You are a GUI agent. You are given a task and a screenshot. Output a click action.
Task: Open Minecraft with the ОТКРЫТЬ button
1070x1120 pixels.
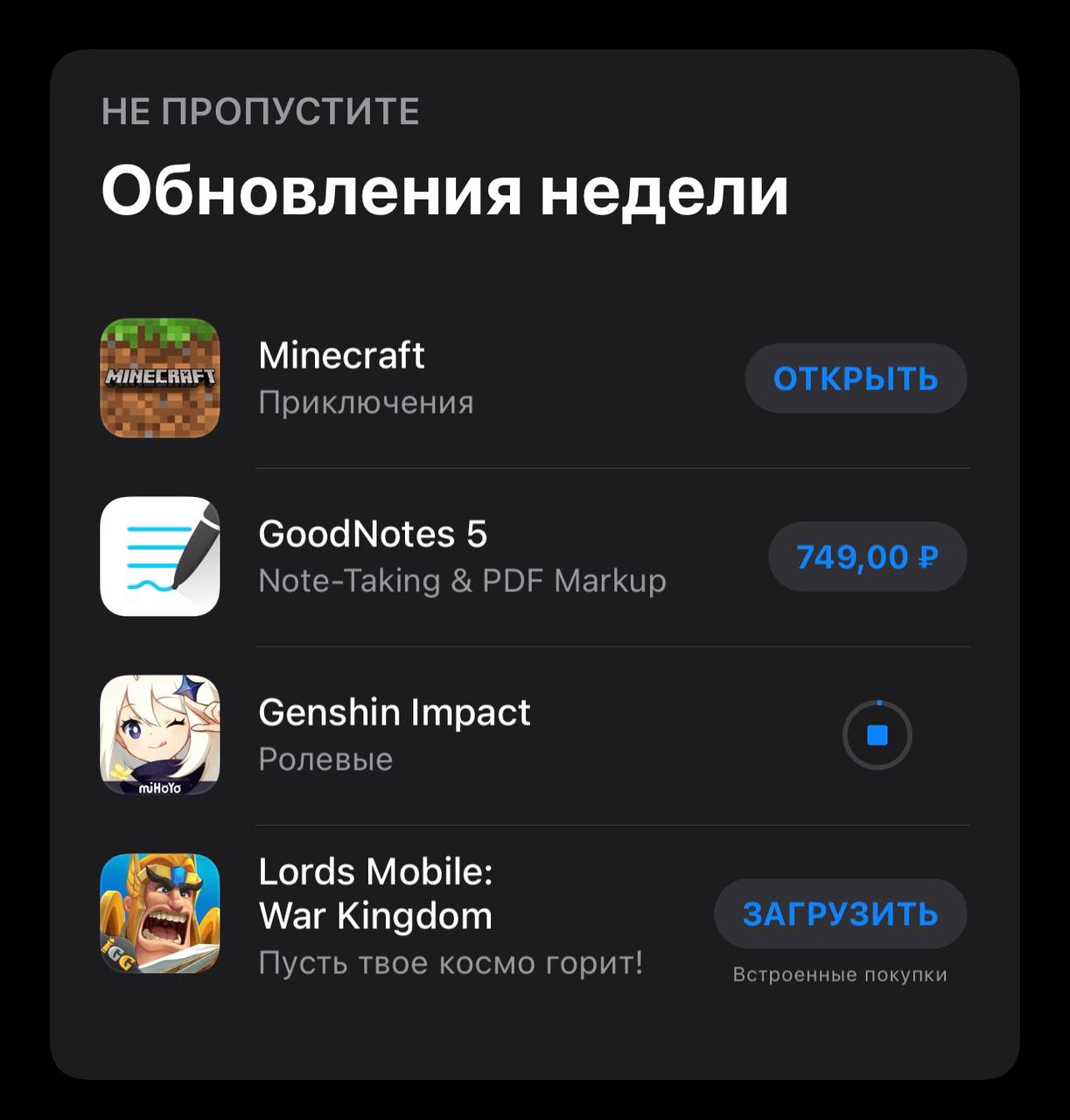pos(855,378)
